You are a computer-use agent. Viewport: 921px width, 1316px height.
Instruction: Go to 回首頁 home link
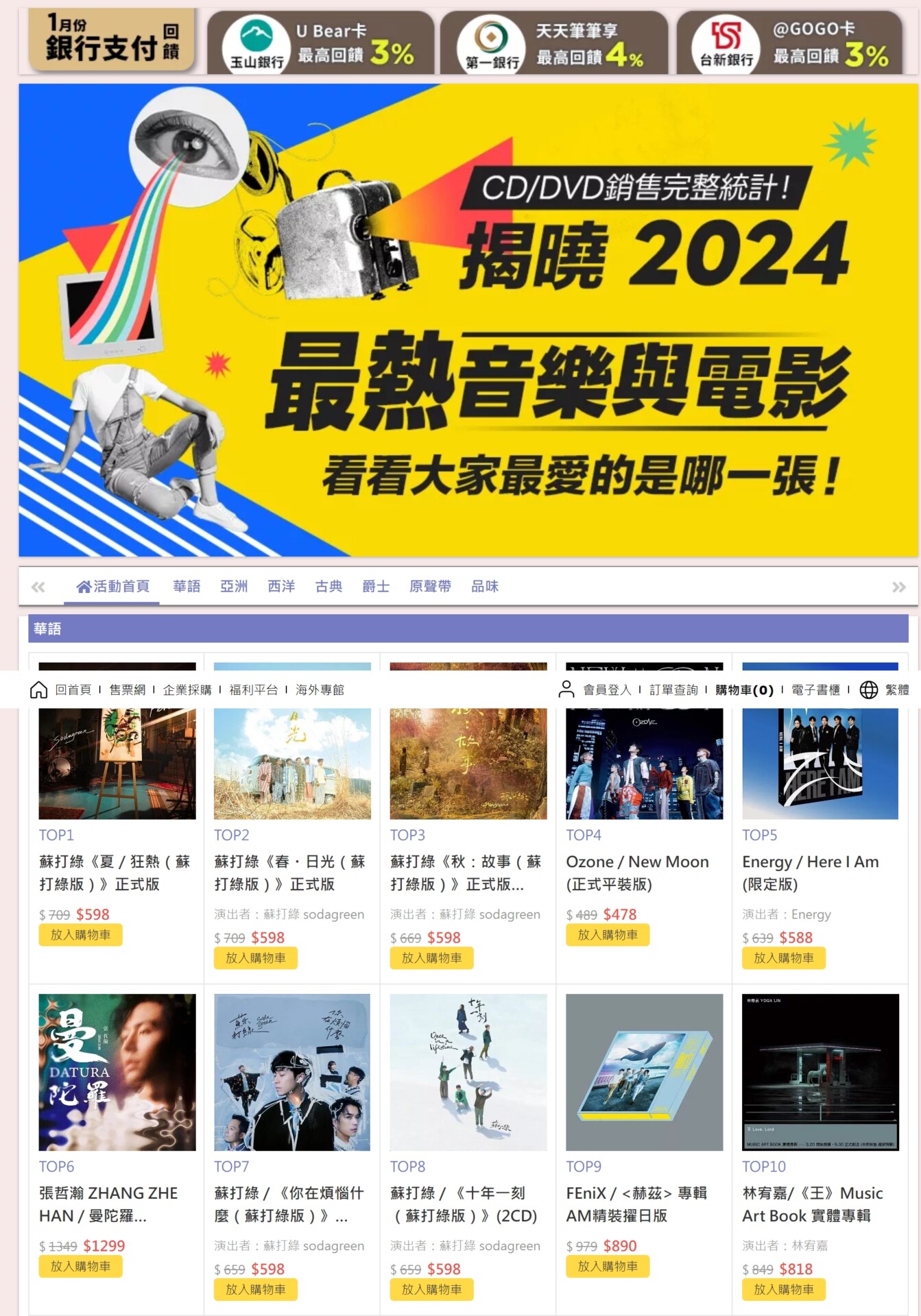point(72,690)
